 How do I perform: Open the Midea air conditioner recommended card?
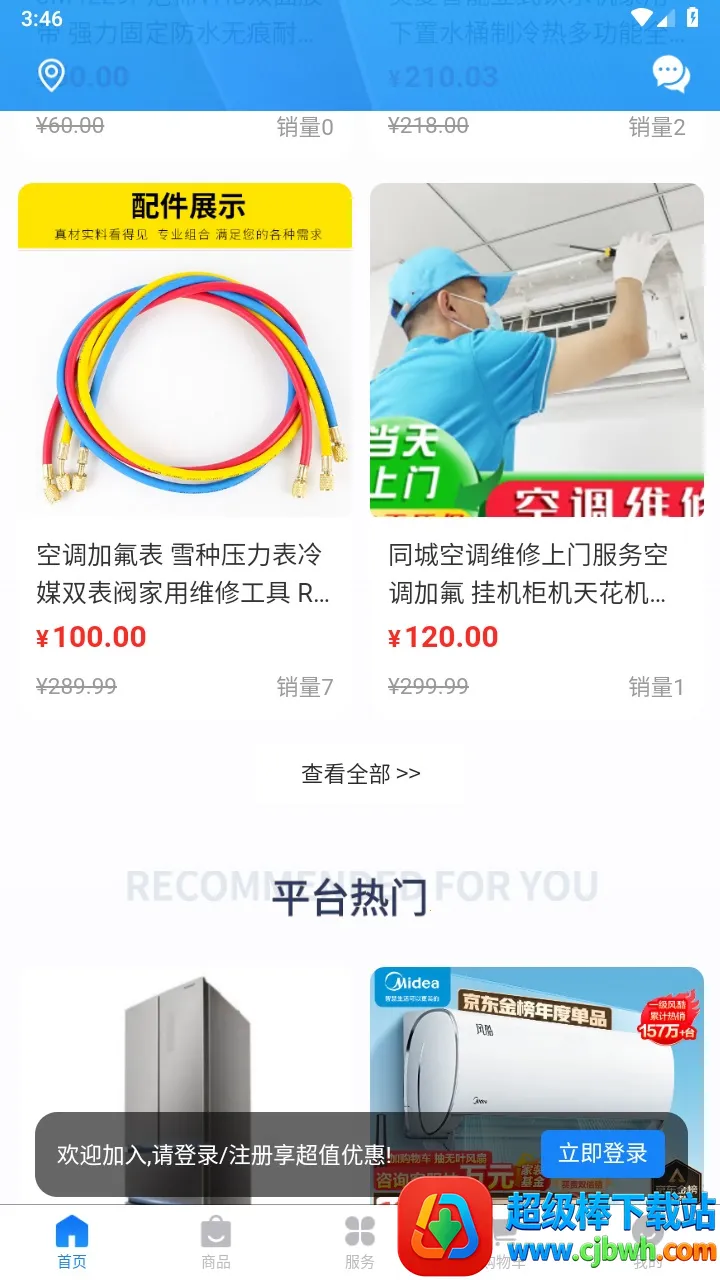tap(537, 1040)
